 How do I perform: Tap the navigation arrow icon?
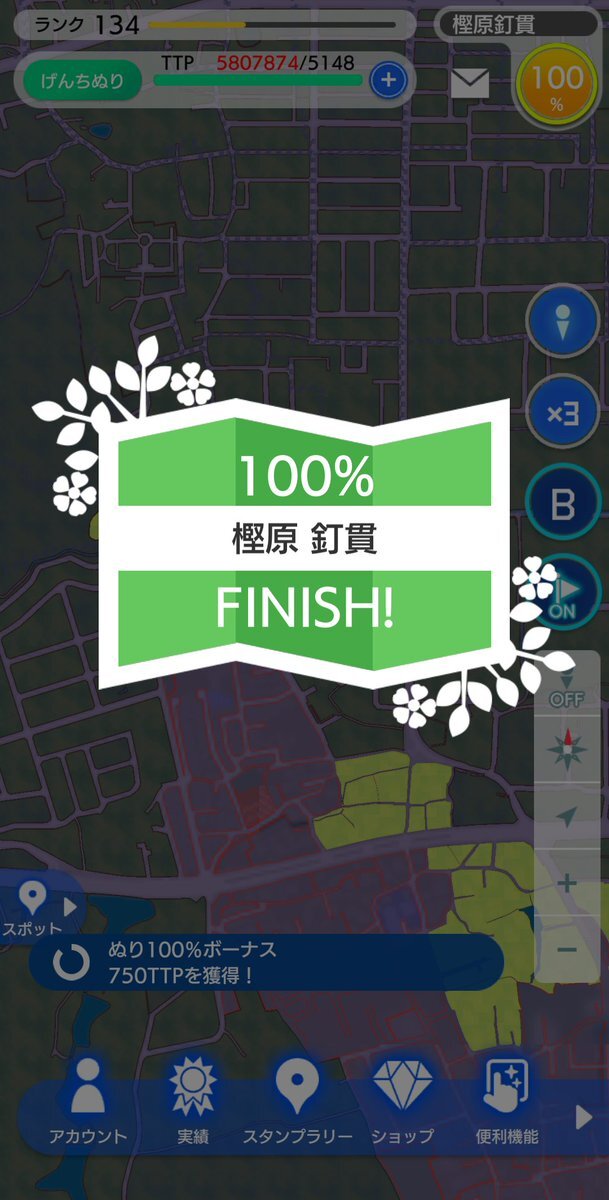click(x=567, y=817)
